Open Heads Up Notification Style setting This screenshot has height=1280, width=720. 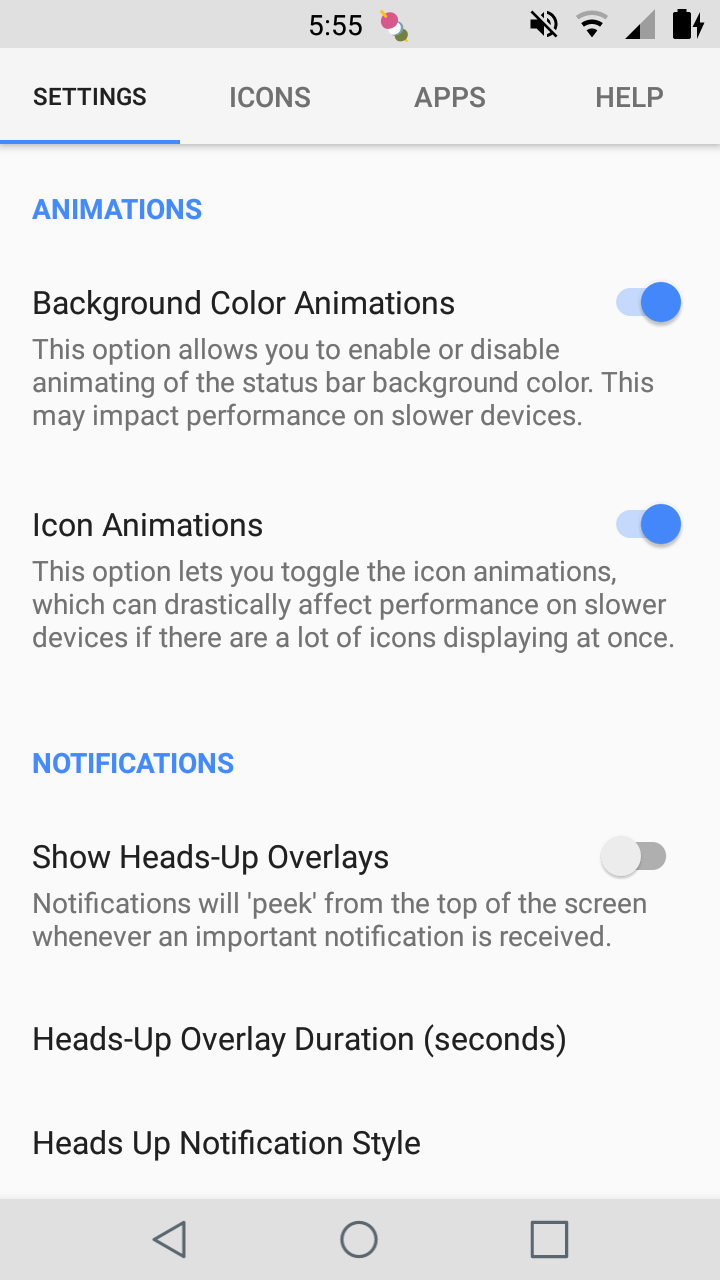226,1142
